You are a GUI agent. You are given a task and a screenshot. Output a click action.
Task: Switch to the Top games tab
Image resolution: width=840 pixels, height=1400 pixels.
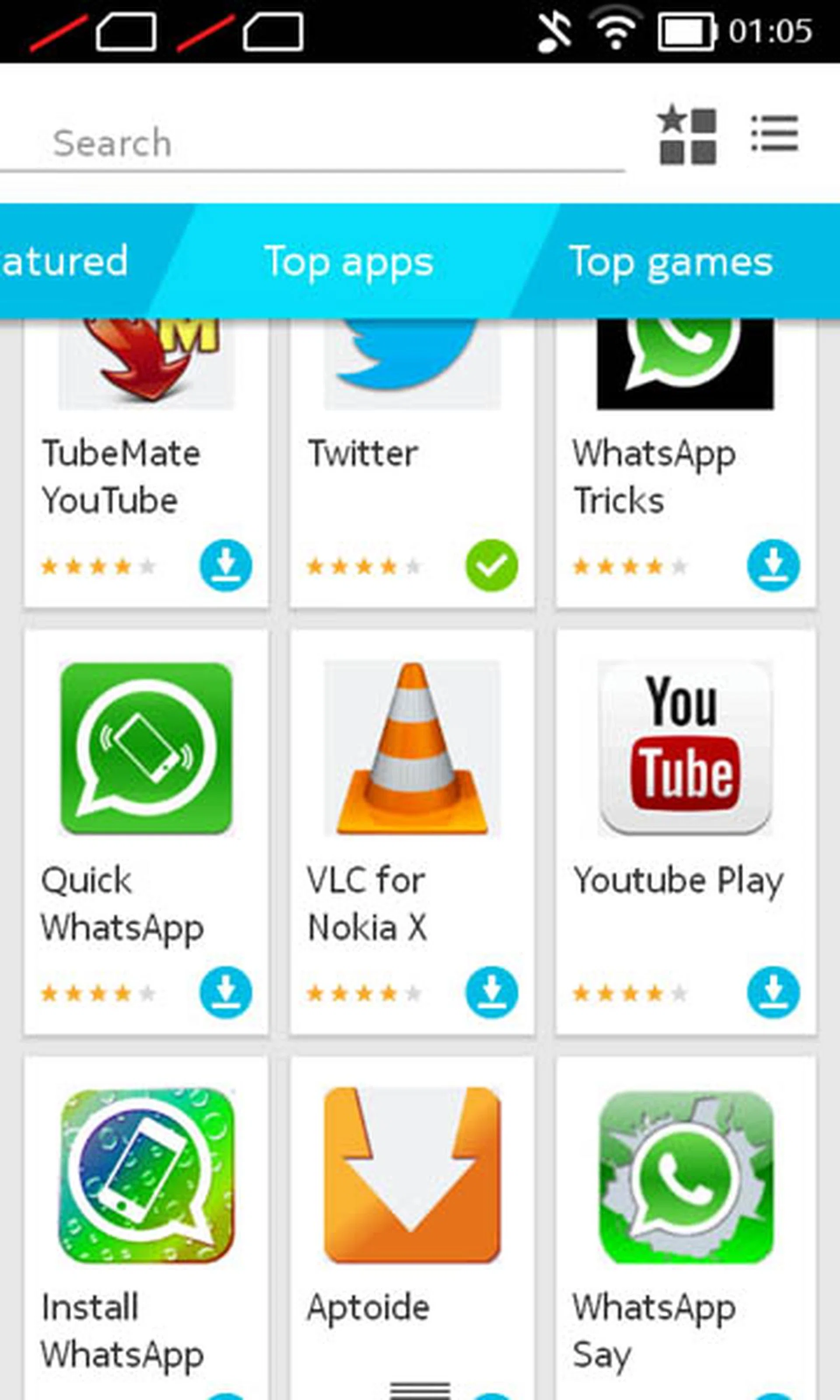(671, 262)
